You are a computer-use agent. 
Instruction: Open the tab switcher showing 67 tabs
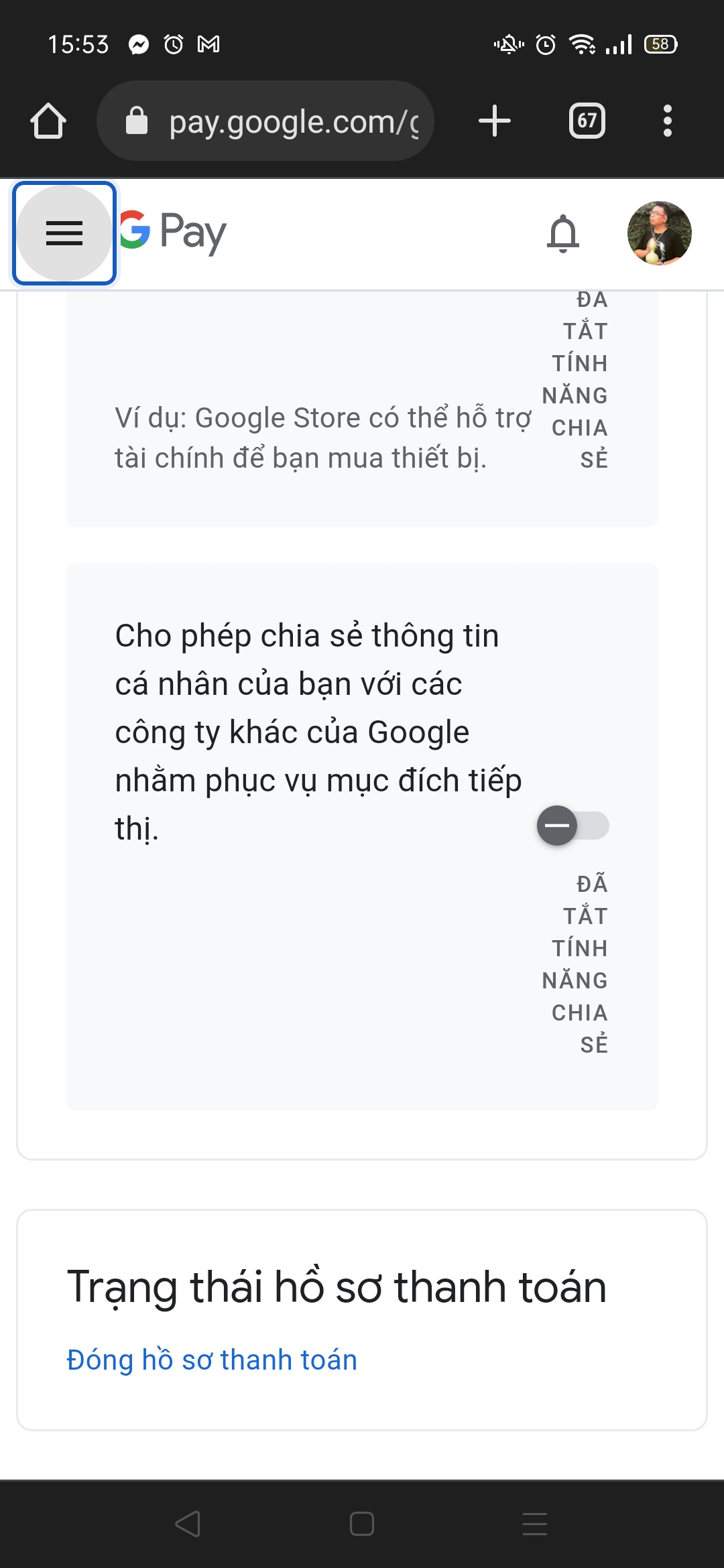(587, 121)
